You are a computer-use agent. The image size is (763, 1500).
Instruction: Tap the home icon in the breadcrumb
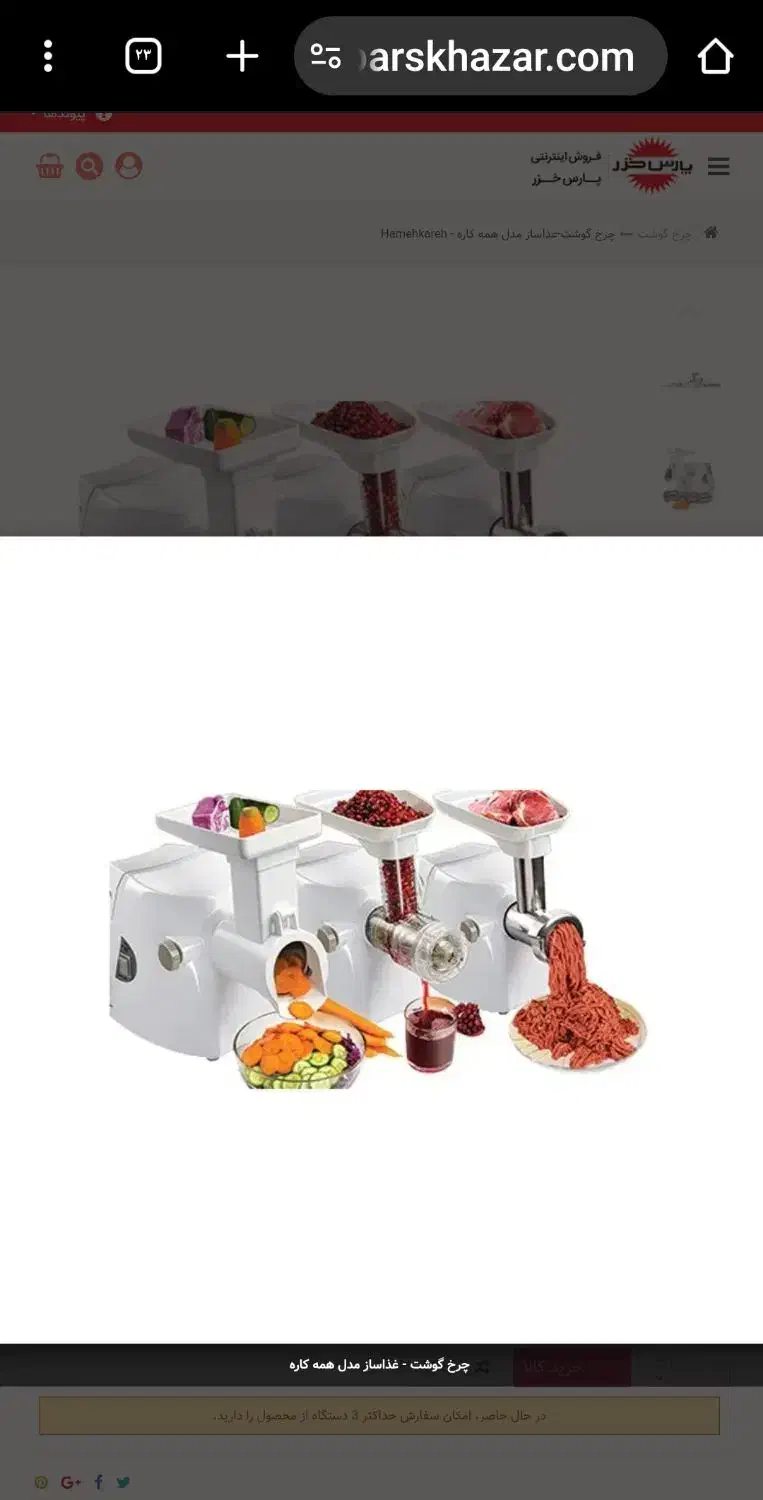[x=711, y=232]
